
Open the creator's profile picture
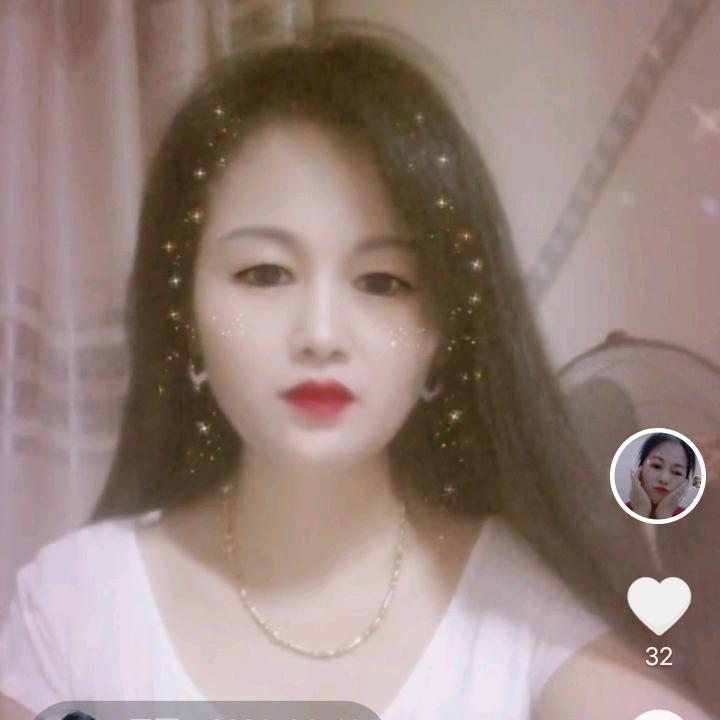(x=657, y=476)
